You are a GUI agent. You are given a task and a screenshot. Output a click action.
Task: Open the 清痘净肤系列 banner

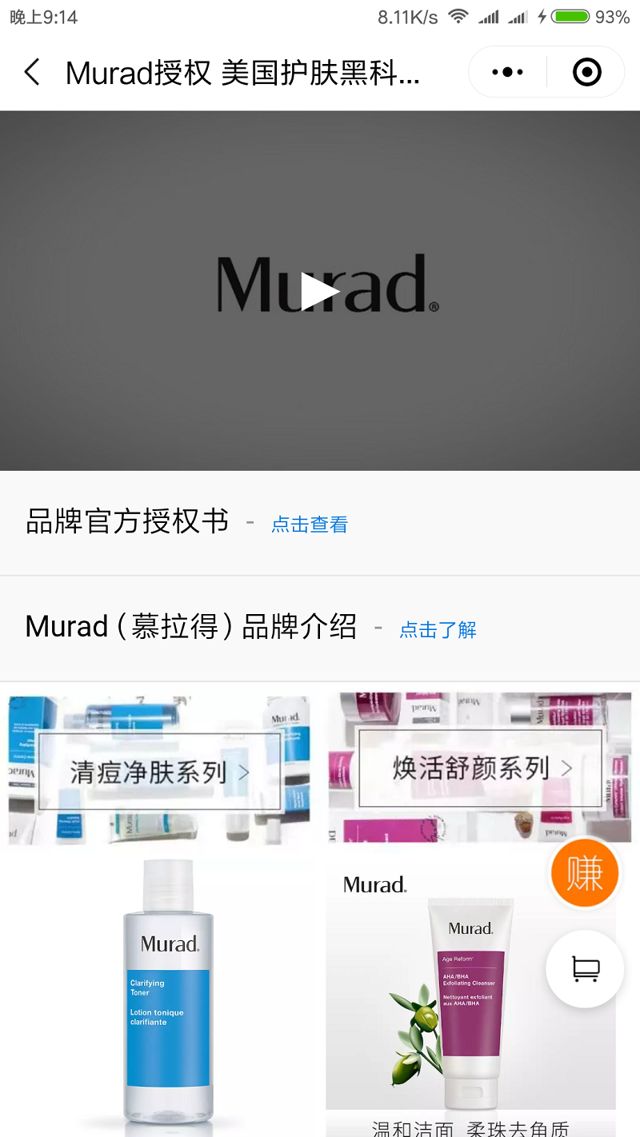click(160, 771)
